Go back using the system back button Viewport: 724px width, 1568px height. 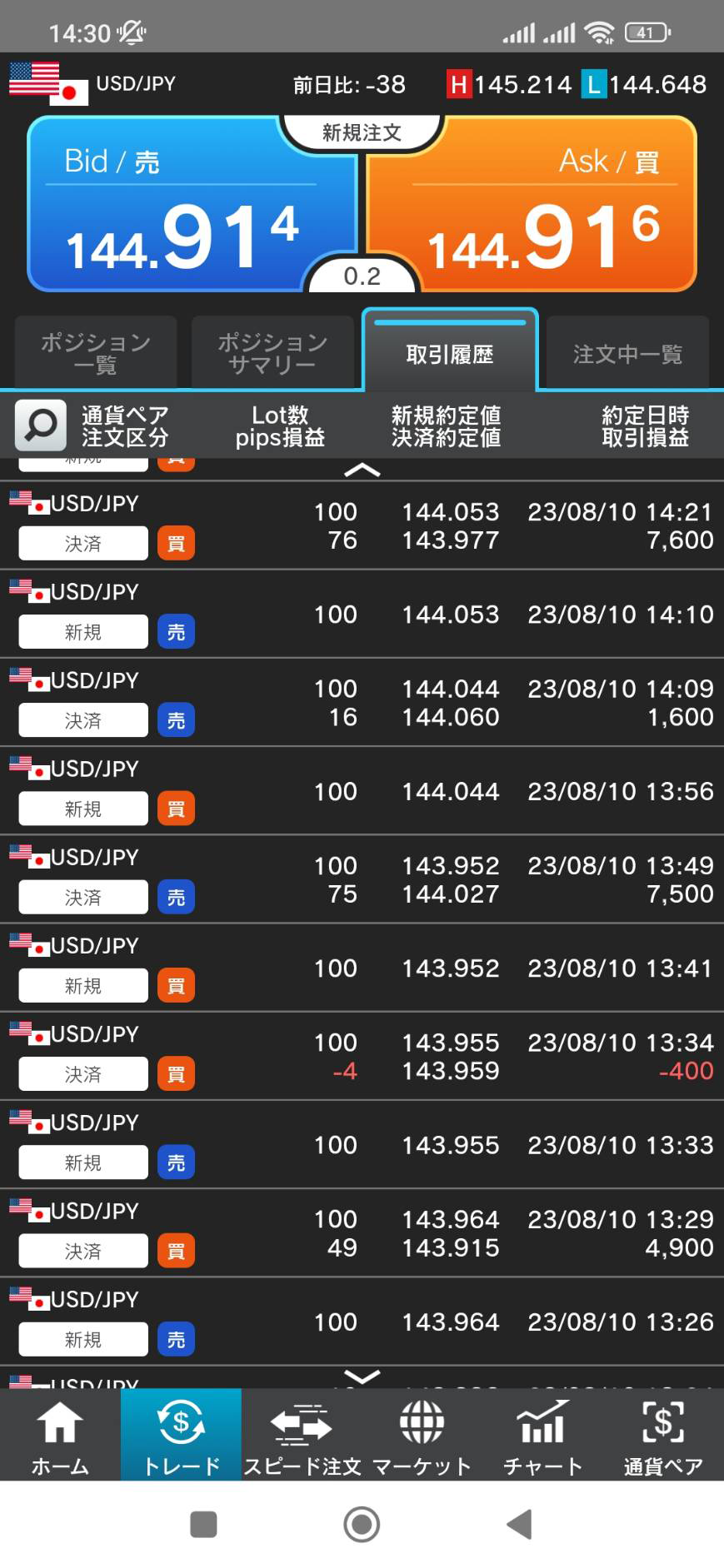520,1524
